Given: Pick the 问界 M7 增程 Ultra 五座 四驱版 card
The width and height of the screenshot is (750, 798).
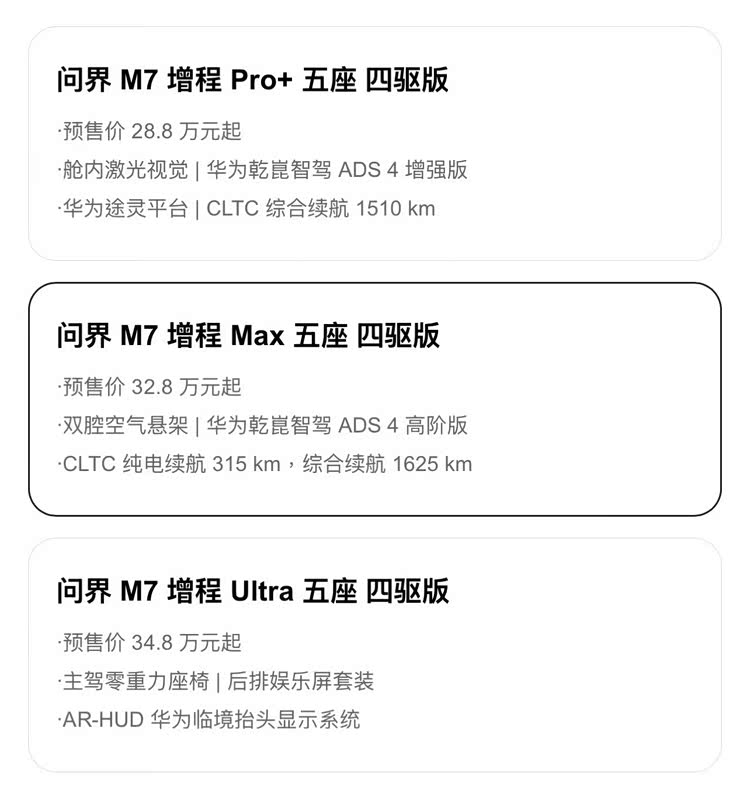Looking at the screenshot, I should tap(374, 655).
